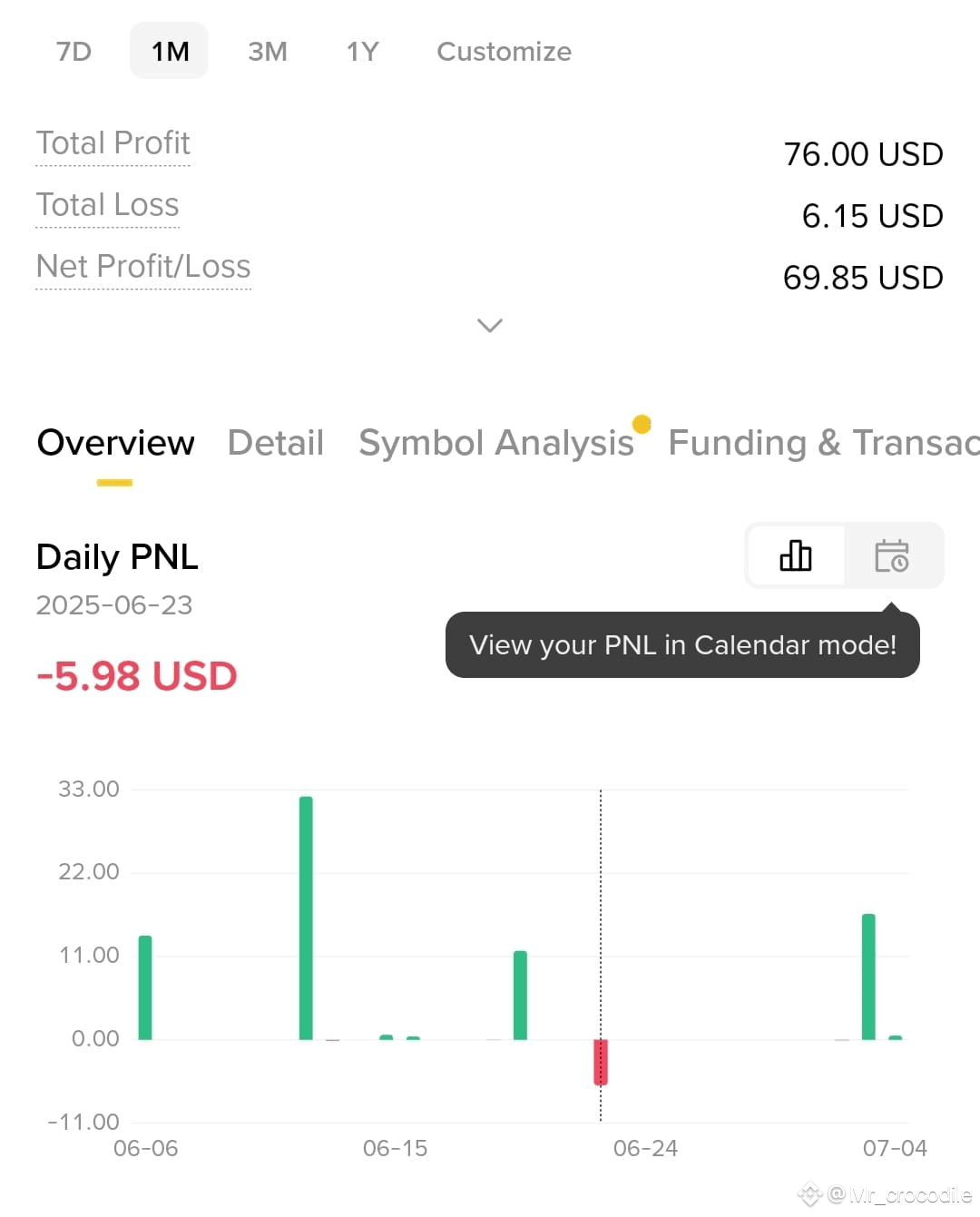Tap the Total Profit label for explanation

coord(113,143)
